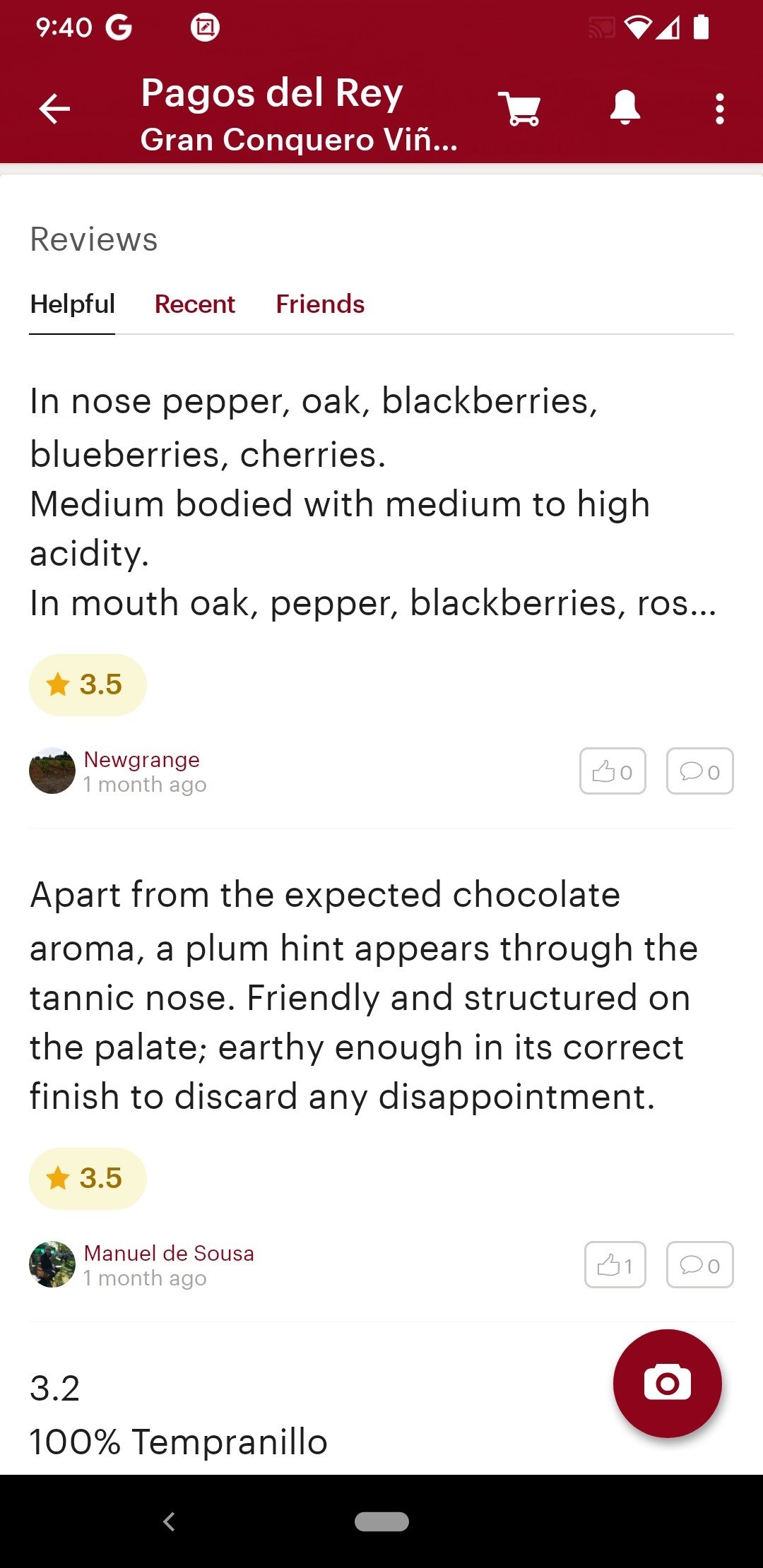Like Manuel de Sousa's review
This screenshot has width=763, height=1568.
click(615, 1265)
